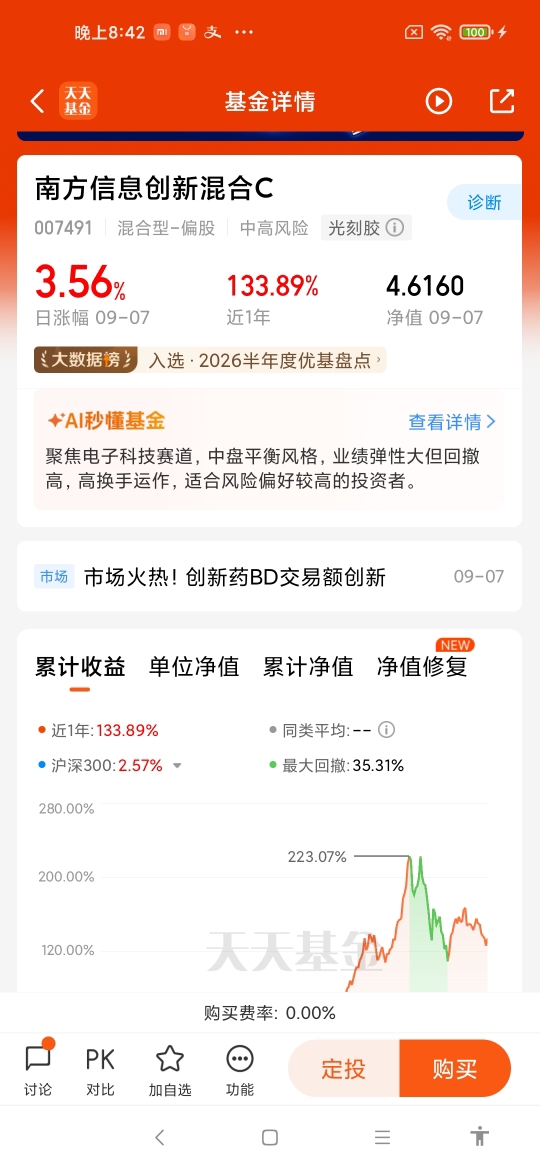This screenshot has width=540, height=1170.
Task: Open the 功能 more functions menu
Action: click(x=240, y=1069)
